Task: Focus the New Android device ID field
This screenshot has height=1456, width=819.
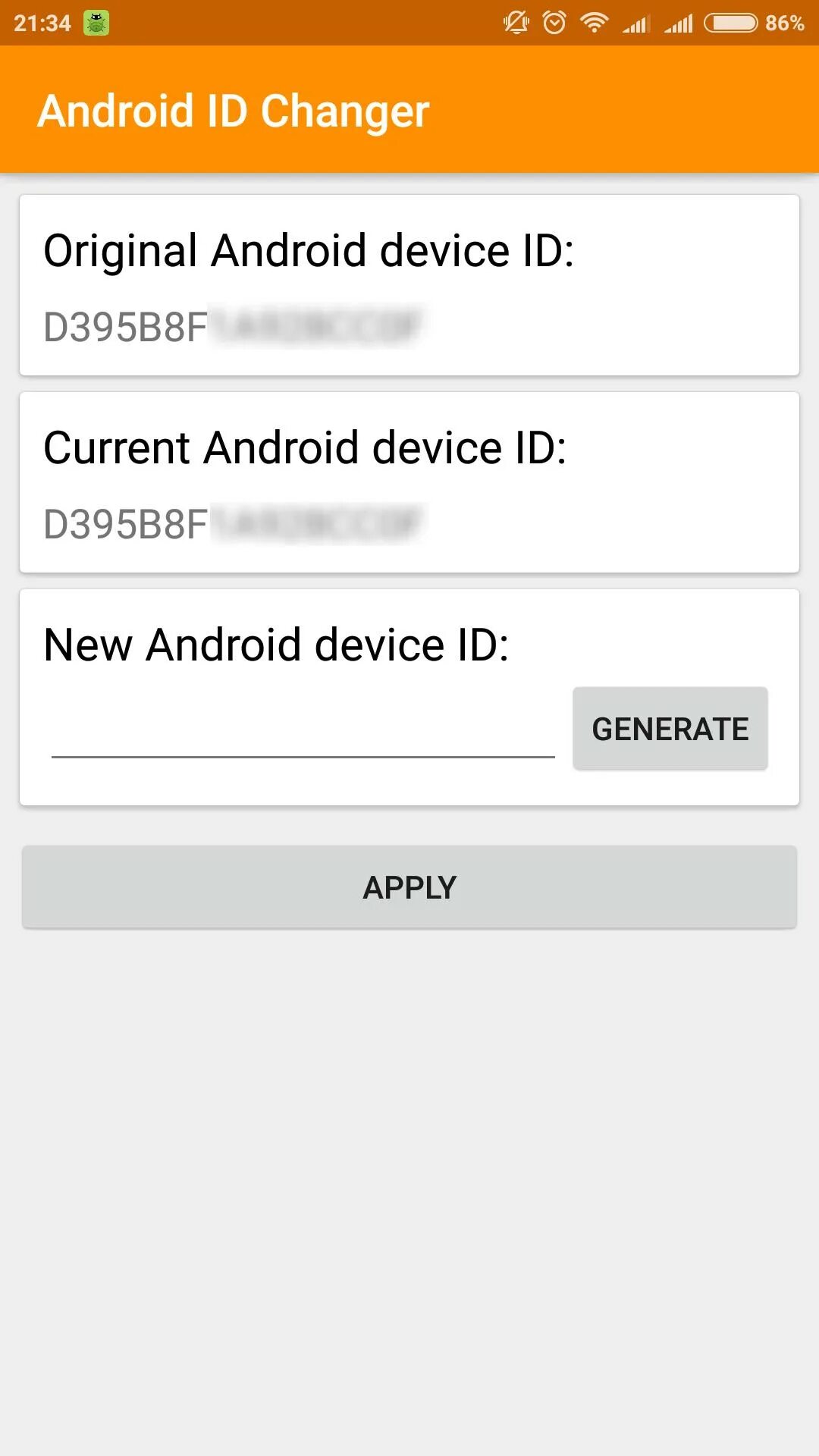Action: 303,731
